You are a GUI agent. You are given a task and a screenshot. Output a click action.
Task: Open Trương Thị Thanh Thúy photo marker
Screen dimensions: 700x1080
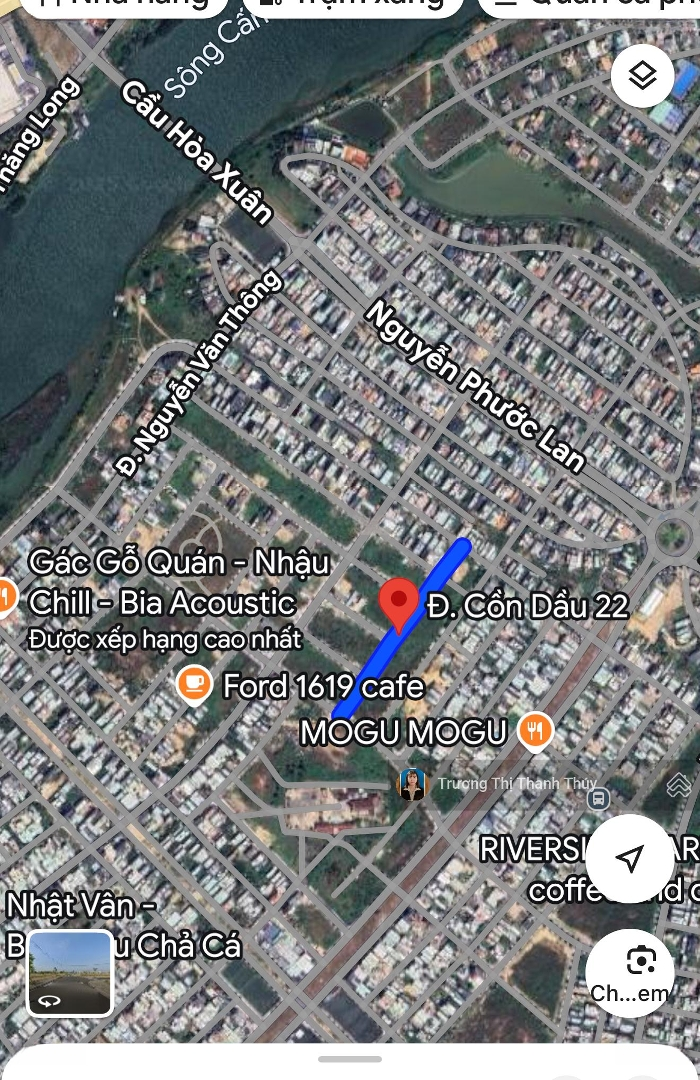pyautogui.click(x=412, y=784)
